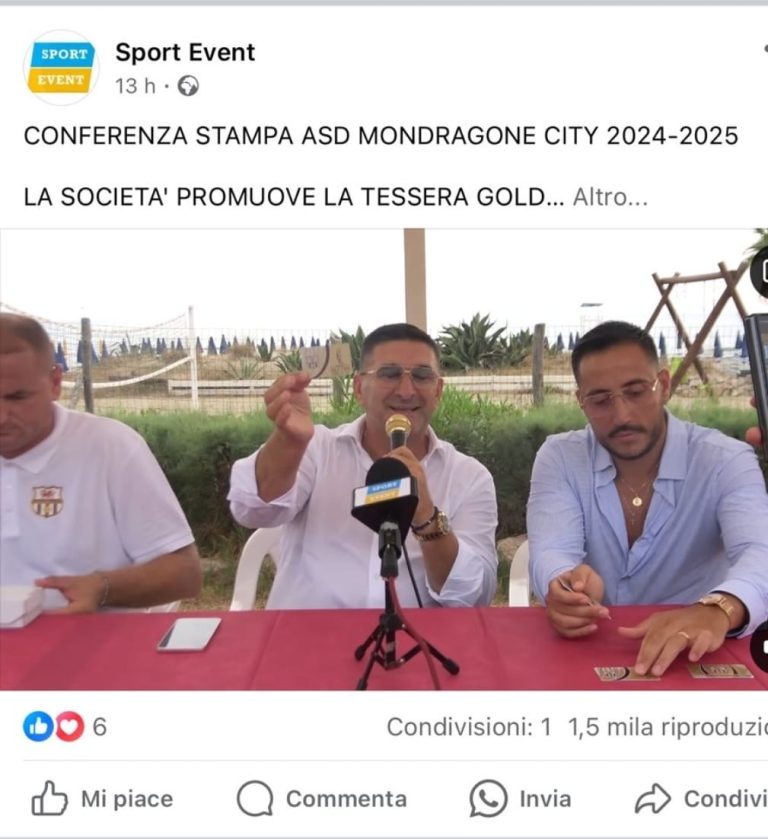Send the post via WhatsApp Invia
The width and height of the screenshot is (768, 839).
coord(521,798)
